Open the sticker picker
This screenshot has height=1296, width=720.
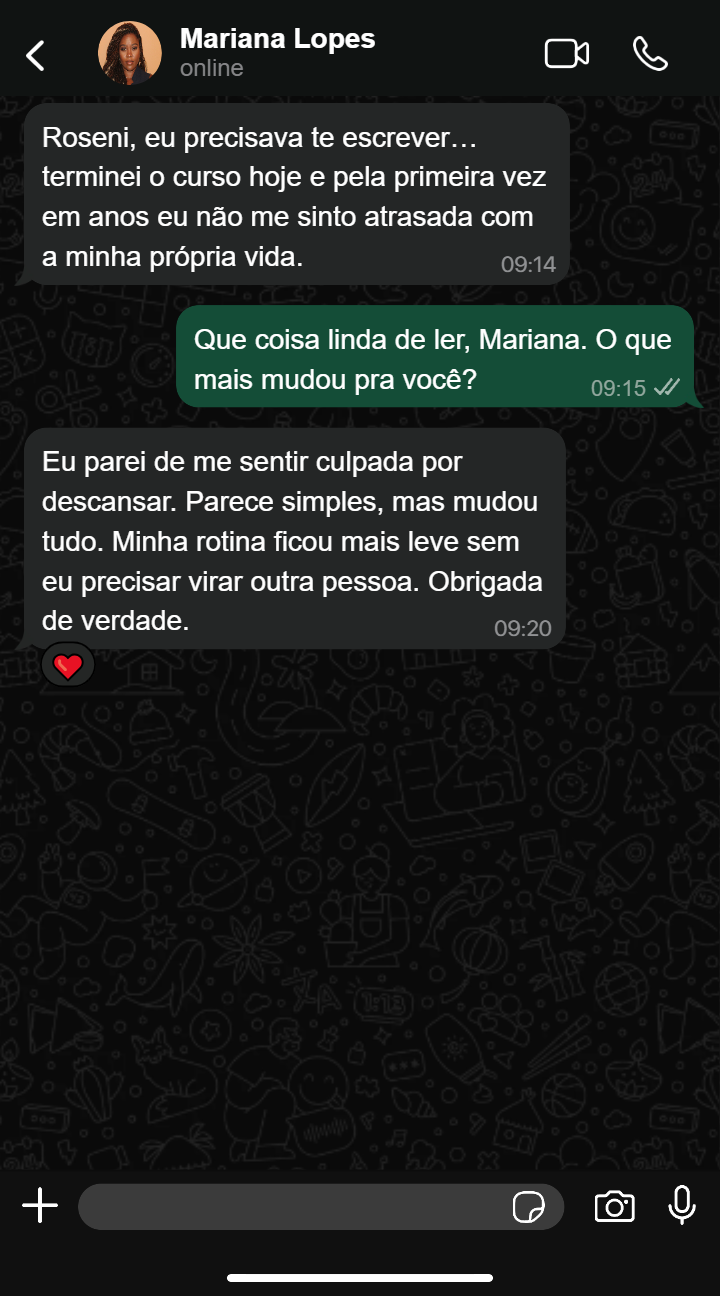coord(528,1207)
